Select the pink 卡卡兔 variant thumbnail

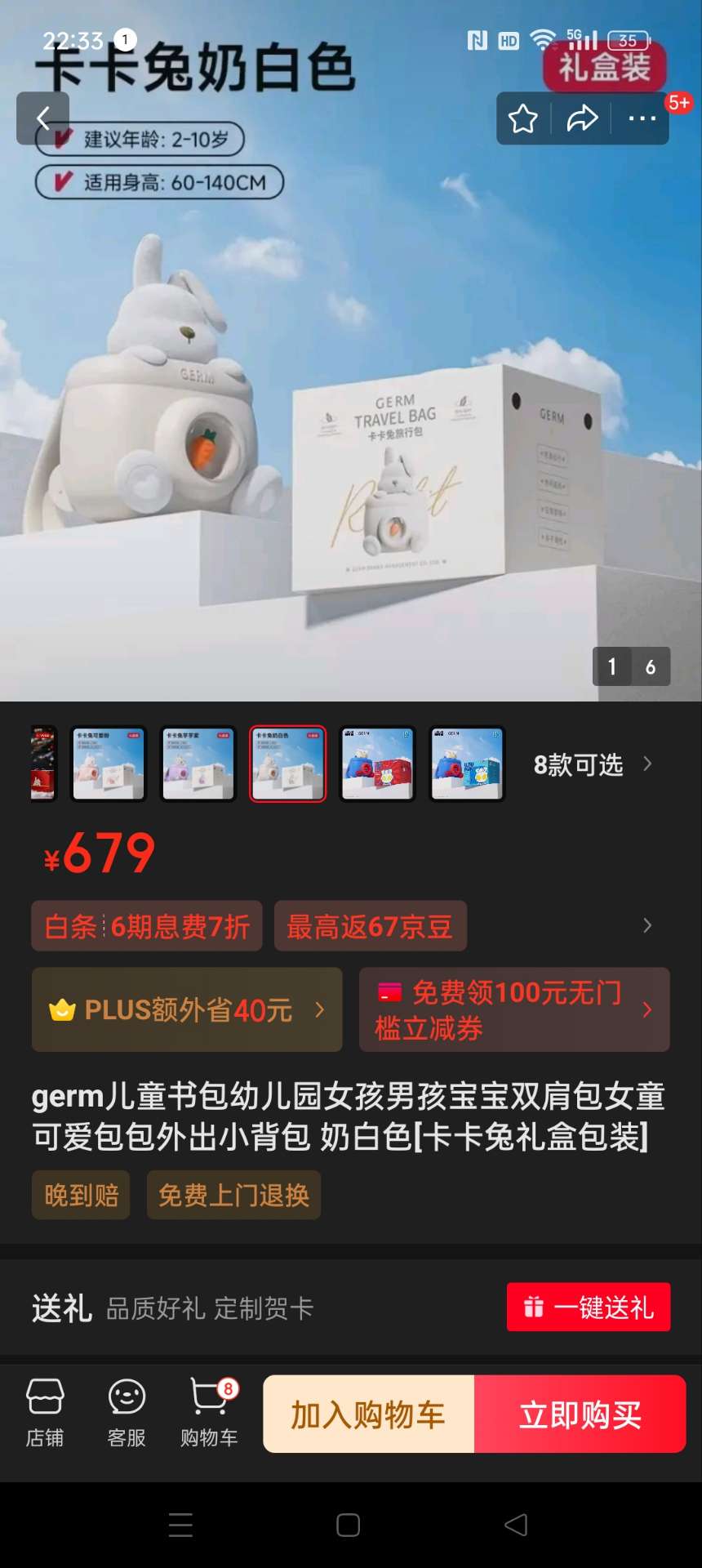click(109, 764)
